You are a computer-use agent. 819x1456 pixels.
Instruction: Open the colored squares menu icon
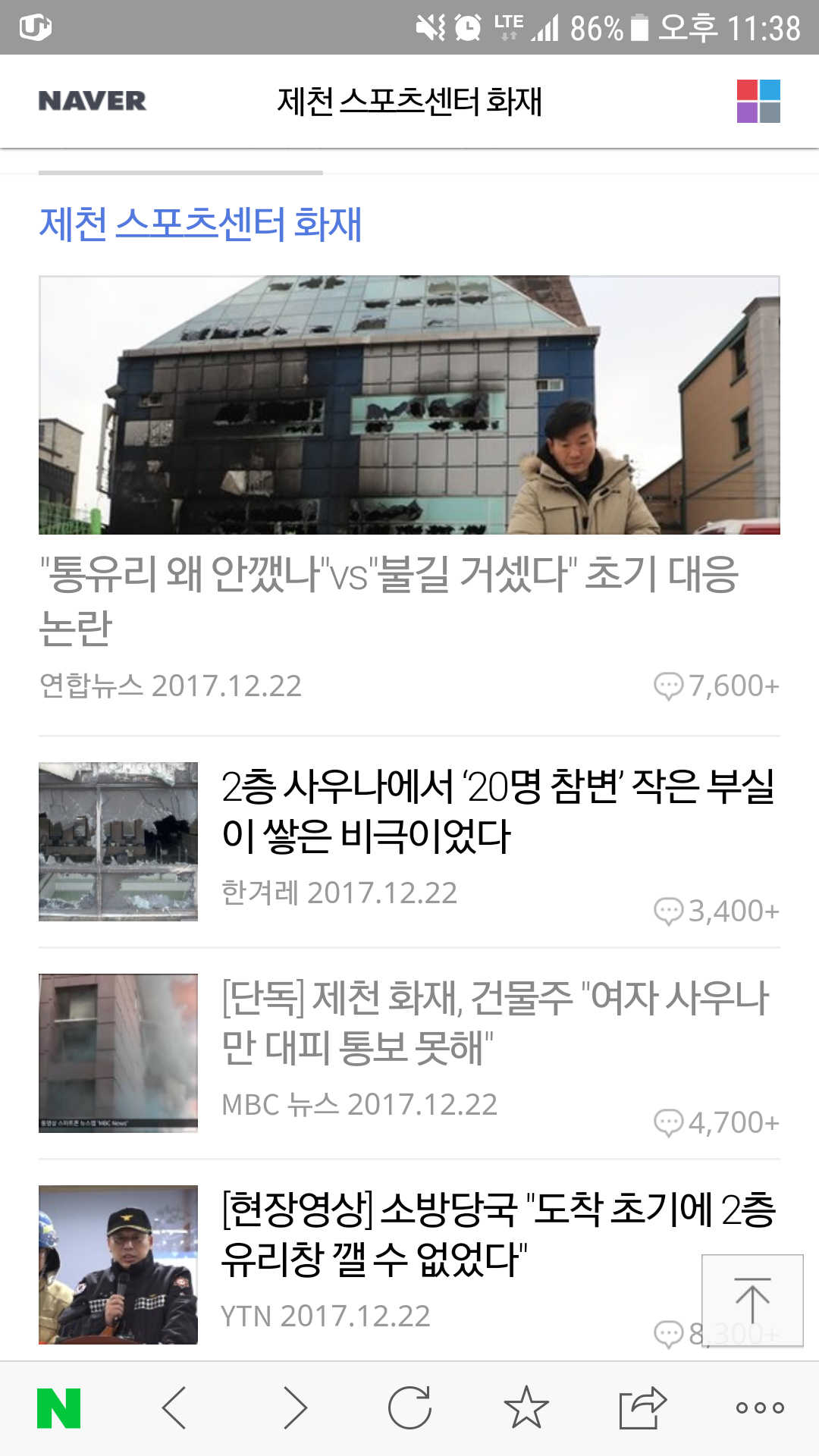pos(758,101)
